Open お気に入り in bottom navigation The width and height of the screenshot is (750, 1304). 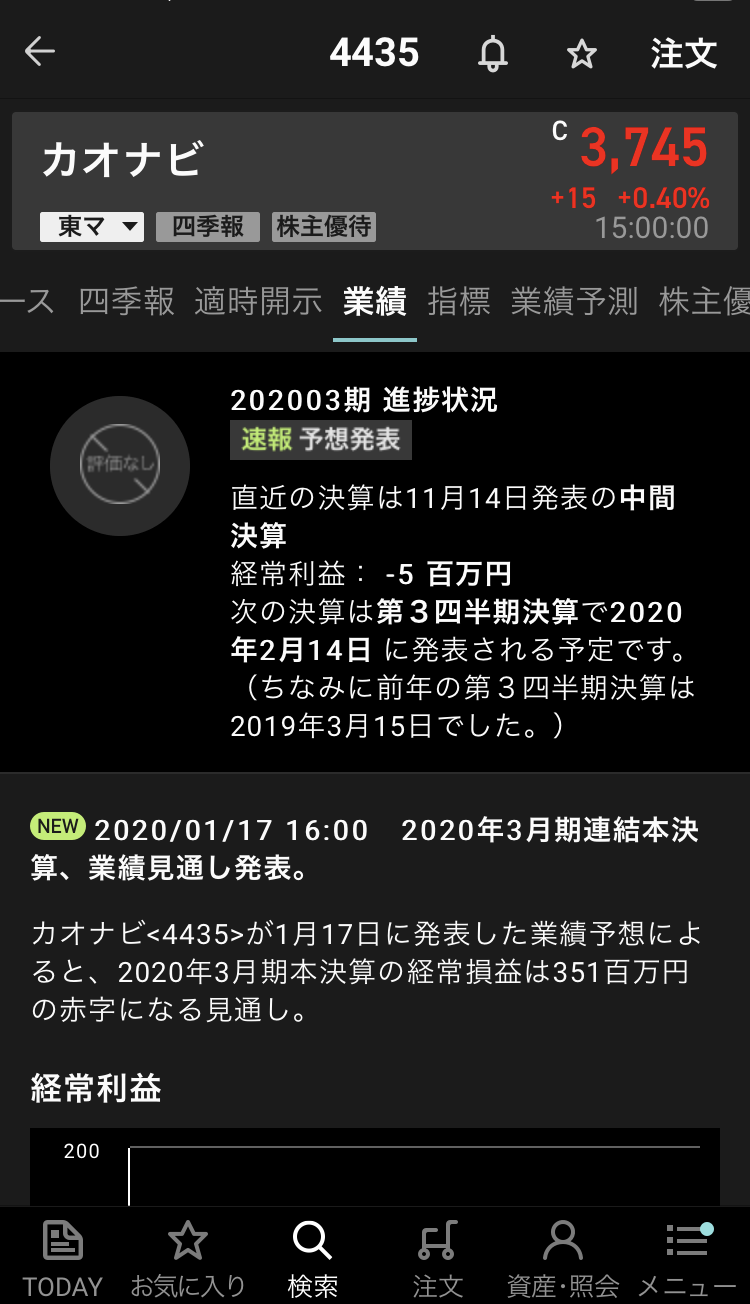click(188, 1257)
